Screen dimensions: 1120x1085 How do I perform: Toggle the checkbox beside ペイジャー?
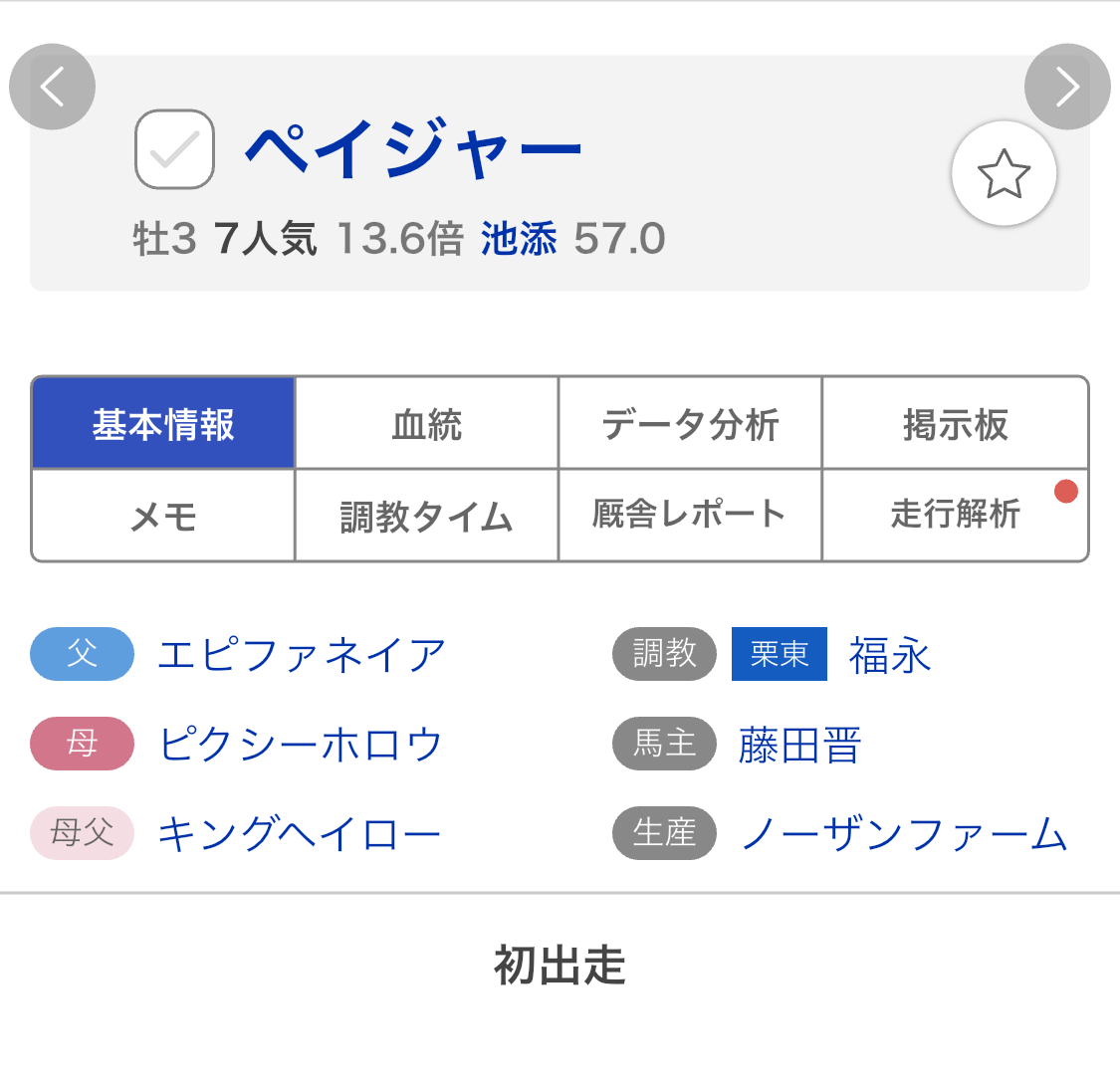(x=175, y=149)
